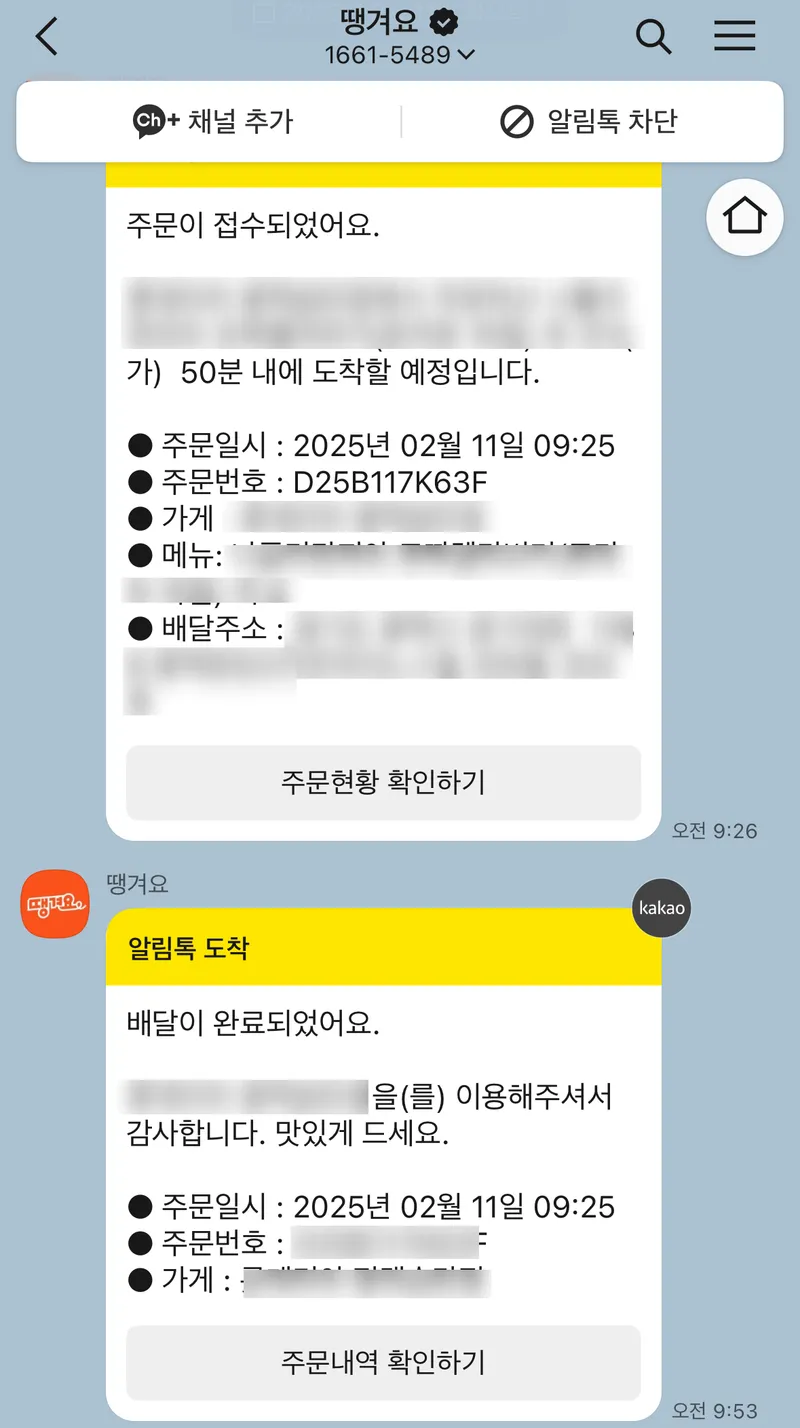The image size is (800, 1428).
Task: Go back using the arrow icon
Action: click(47, 37)
